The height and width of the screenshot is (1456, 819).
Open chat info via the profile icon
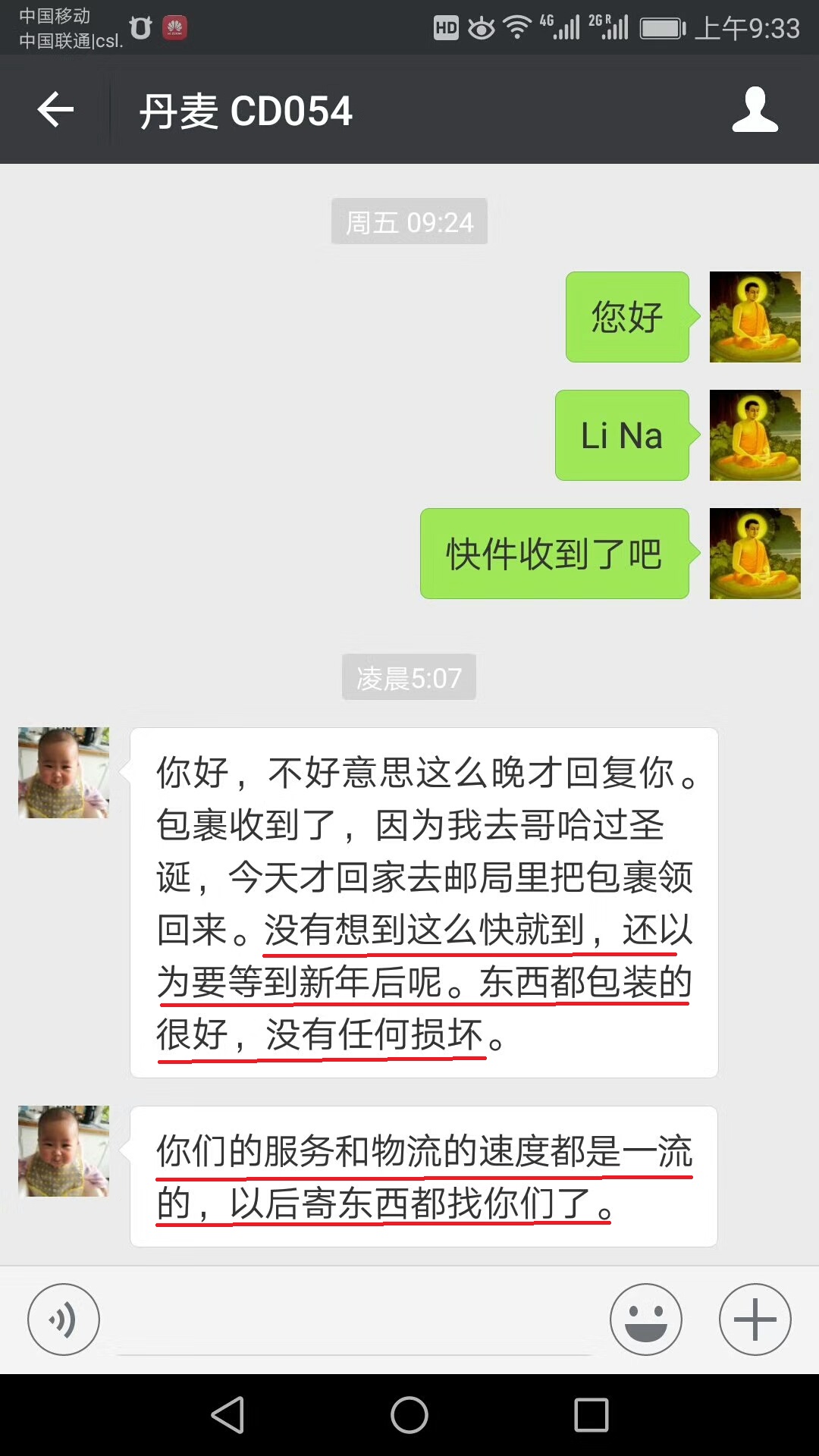click(x=755, y=110)
